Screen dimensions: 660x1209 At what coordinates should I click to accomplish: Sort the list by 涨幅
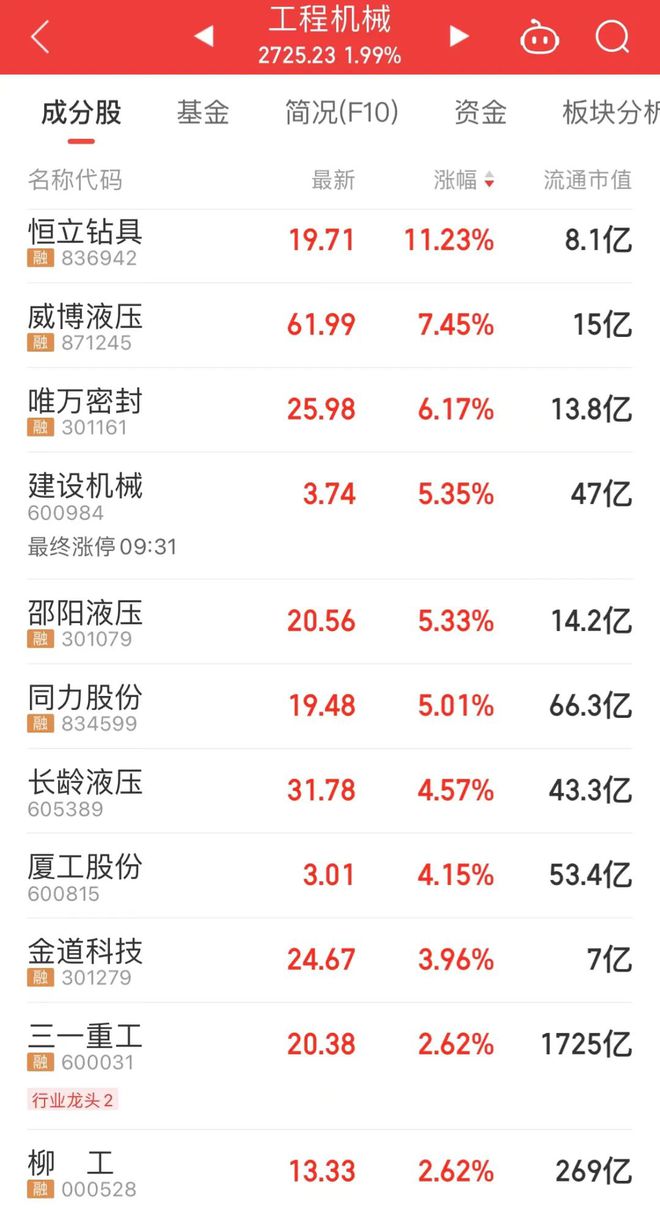464,180
